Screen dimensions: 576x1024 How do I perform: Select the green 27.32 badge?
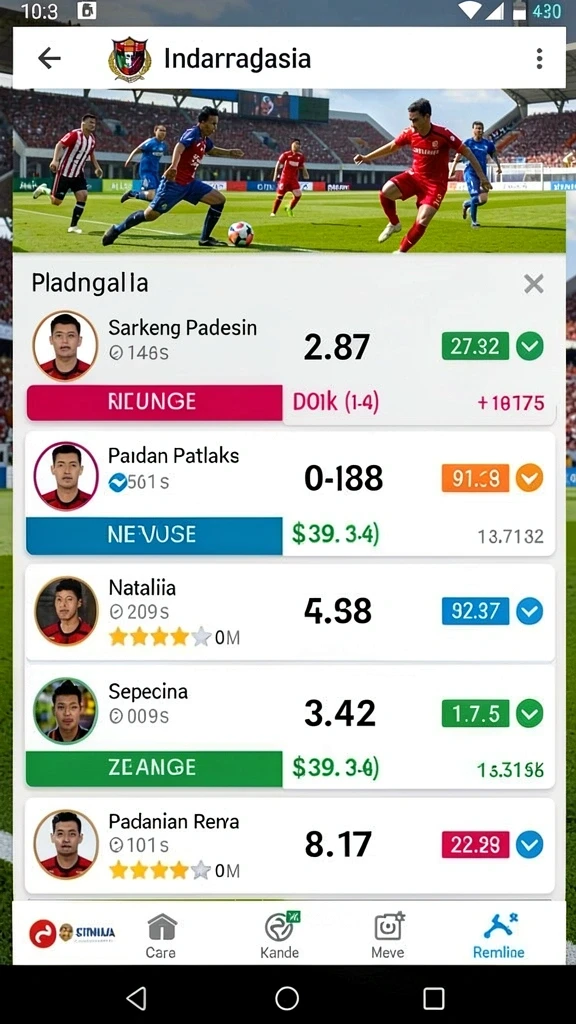(475, 346)
